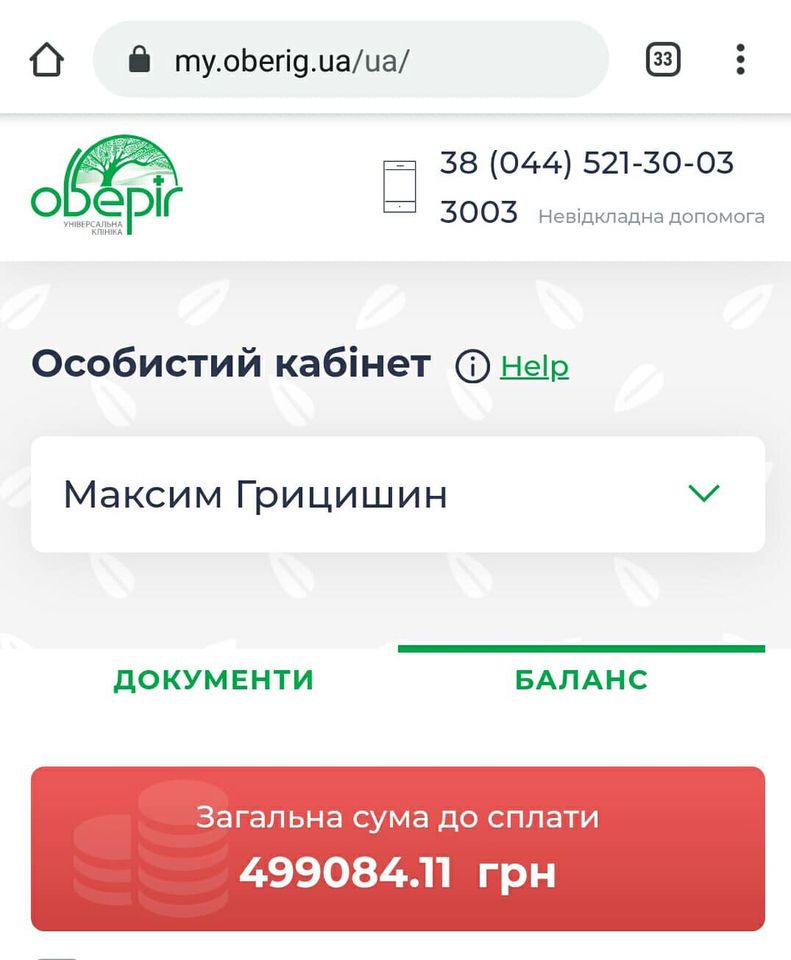Open the Help link
The width and height of the screenshot is (791, 960).
tap(534, 367)
